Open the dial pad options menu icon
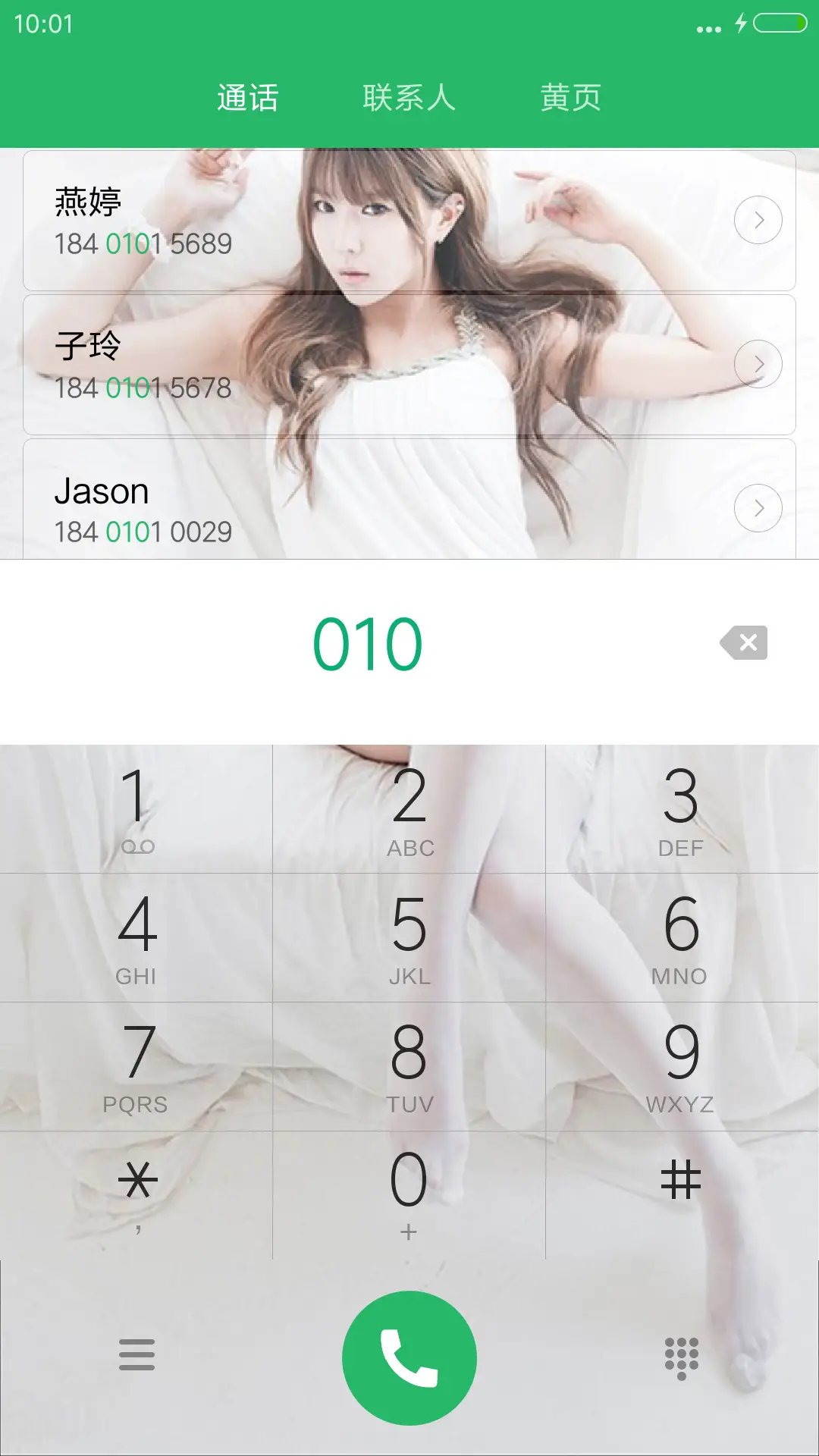The width and height of the screenshot is (819, 1456). (135, 1356)
